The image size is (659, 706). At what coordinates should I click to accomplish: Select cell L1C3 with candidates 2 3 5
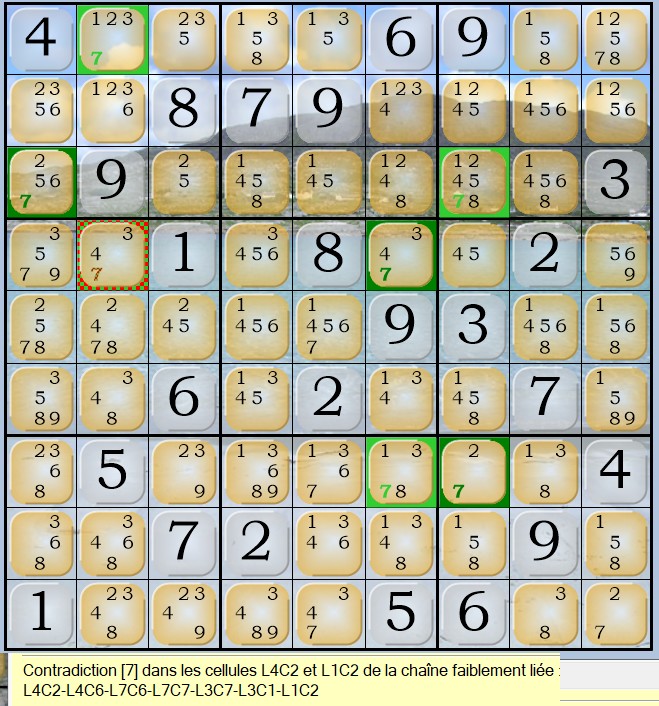point(184,39)
